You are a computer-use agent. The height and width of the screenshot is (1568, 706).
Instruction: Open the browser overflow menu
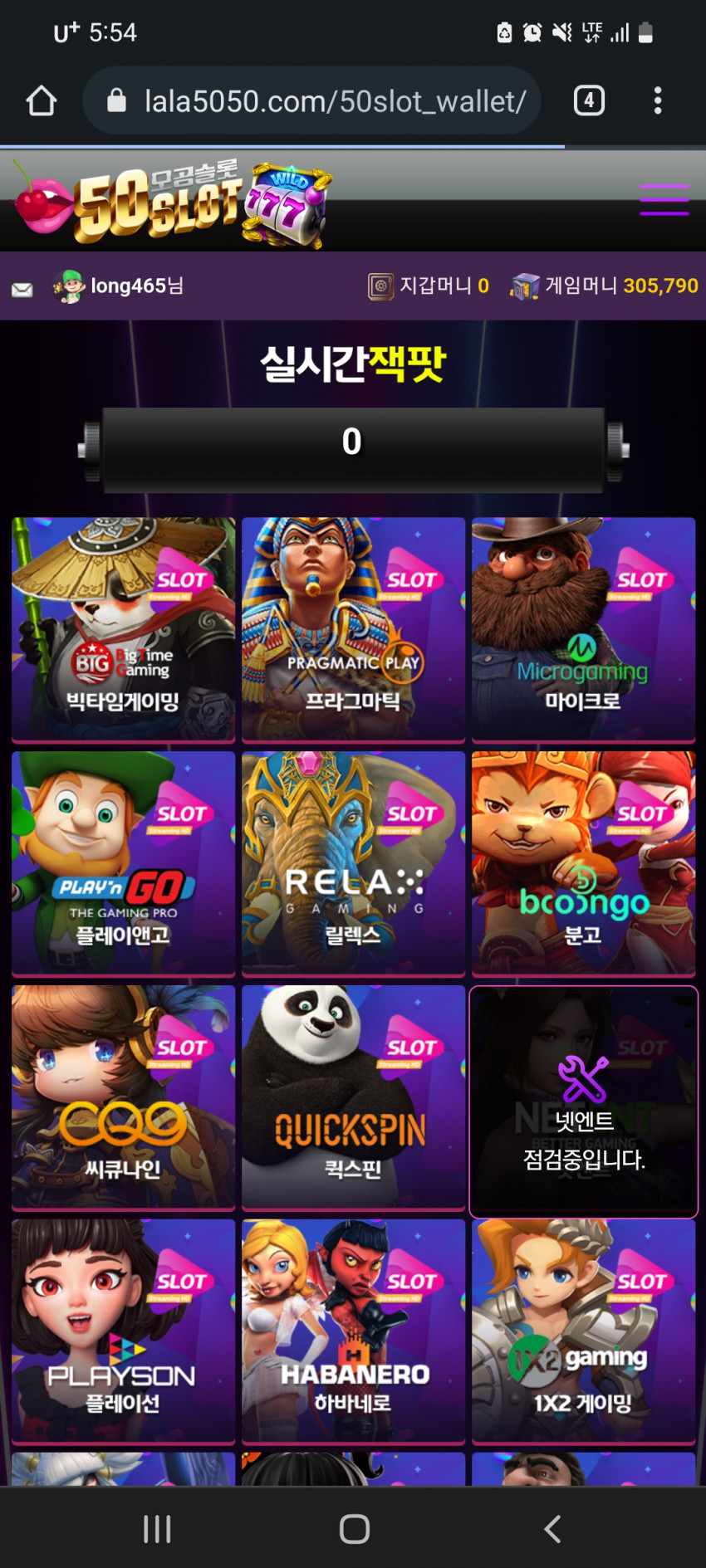click(x=657, y=101)
